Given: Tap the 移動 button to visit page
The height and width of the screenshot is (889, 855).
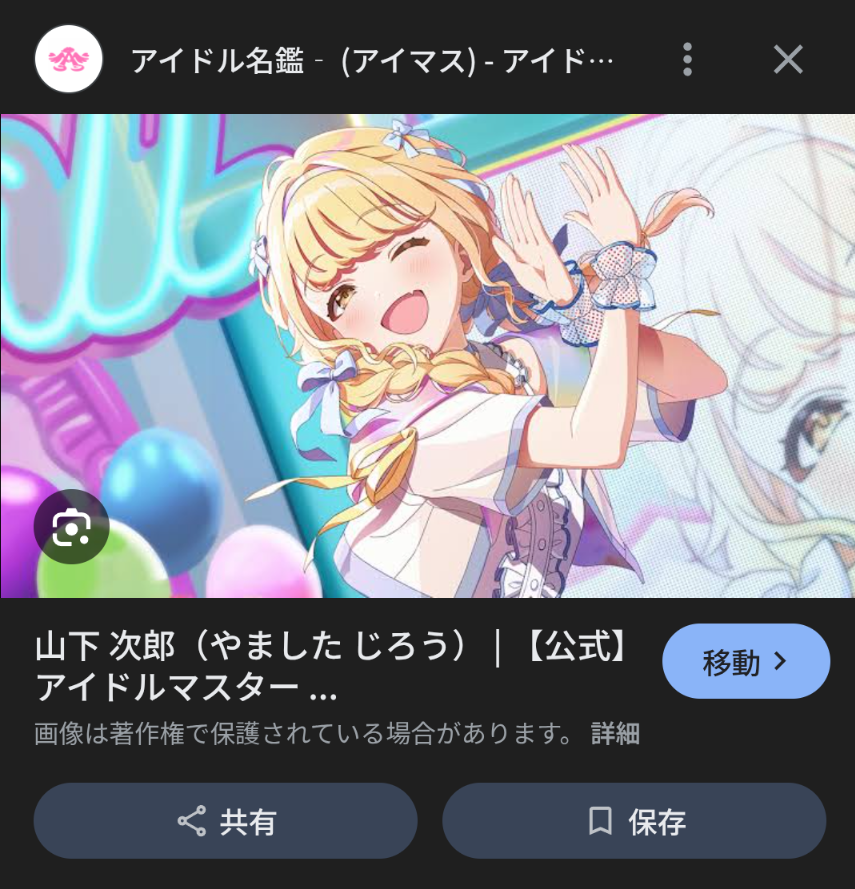Looking at the screenshot, I should pos(746,661).
